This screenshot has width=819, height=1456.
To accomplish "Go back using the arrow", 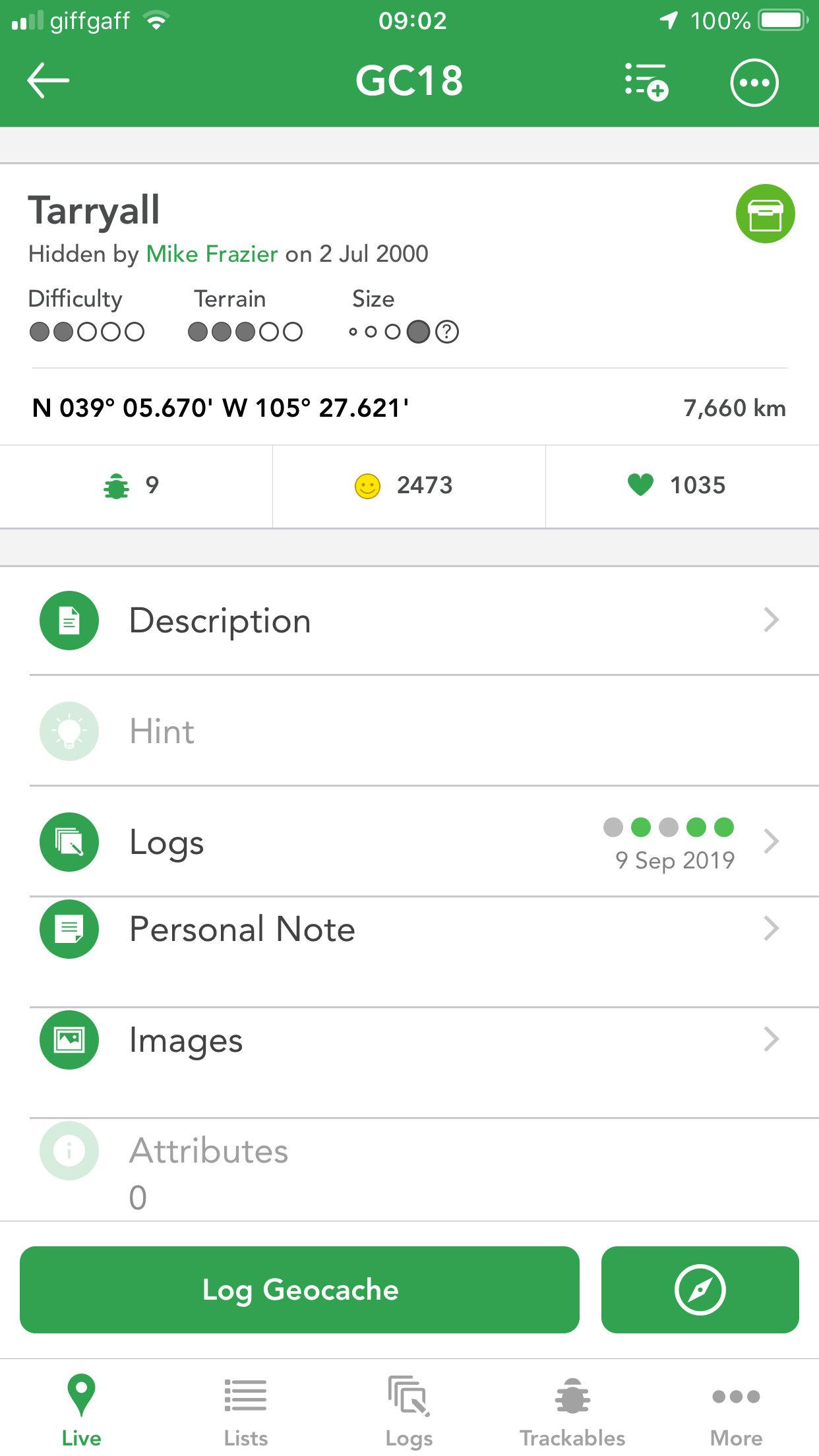I will pos(48,80).
